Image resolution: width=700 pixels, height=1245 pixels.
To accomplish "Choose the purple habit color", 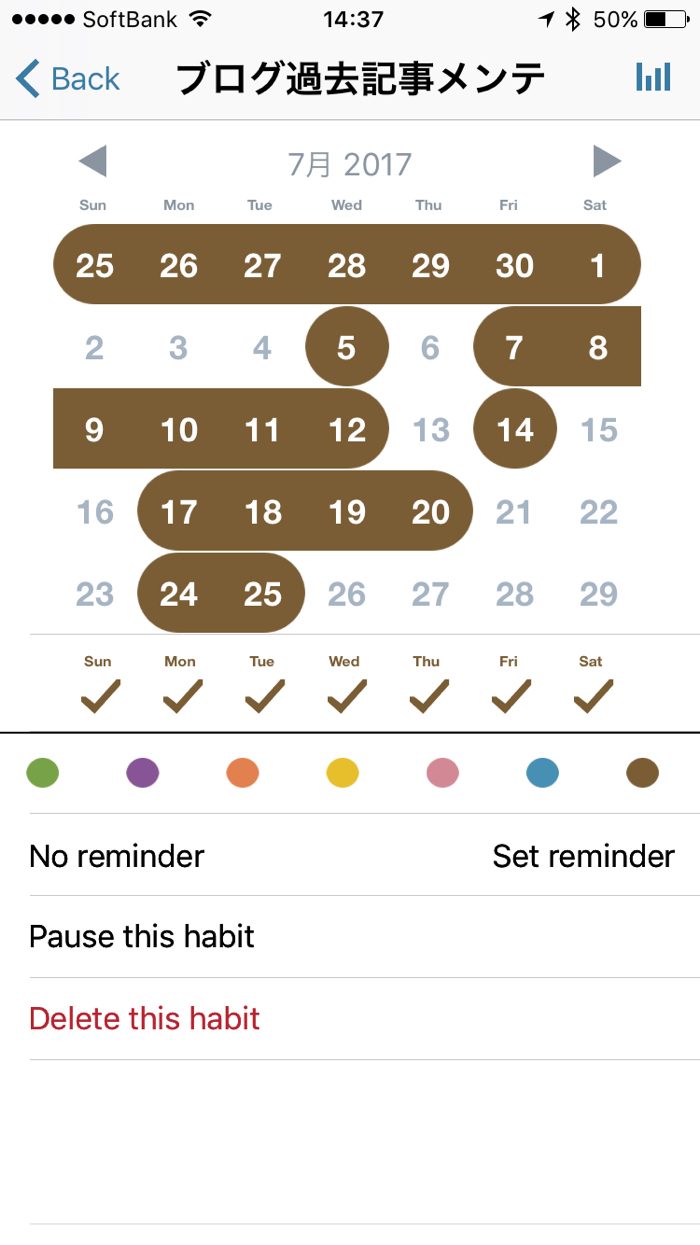I will 143,773.
